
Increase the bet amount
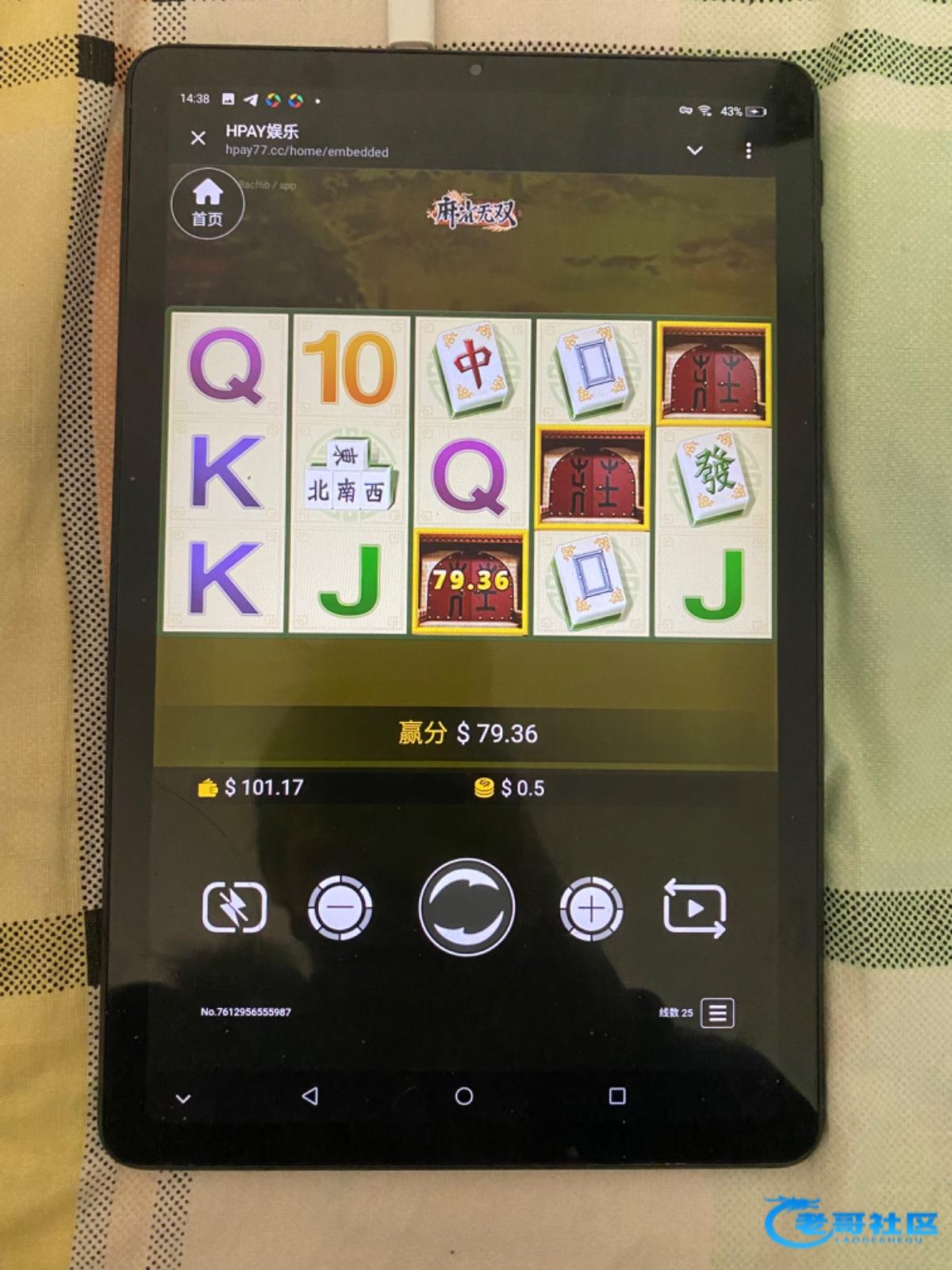(592, 907)
